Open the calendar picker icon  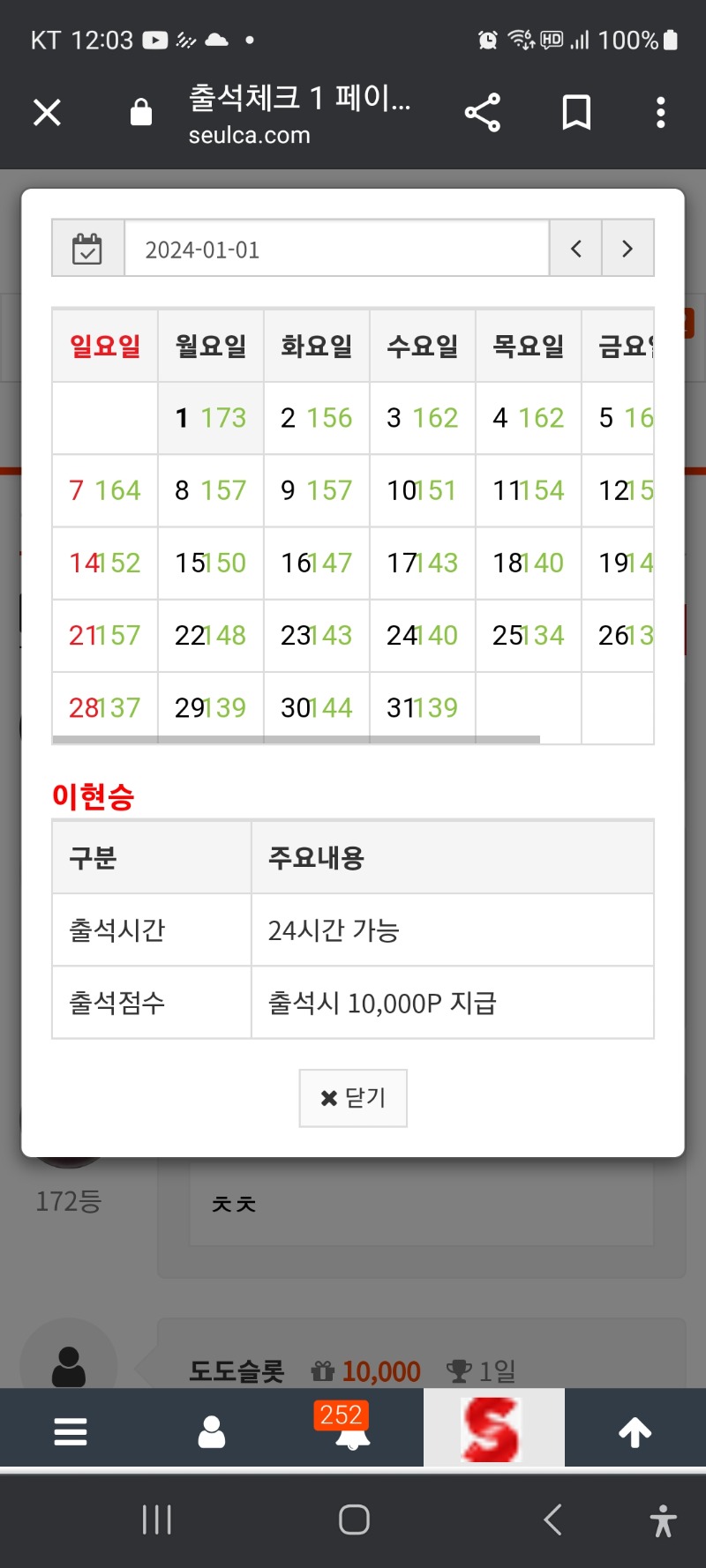87,249
